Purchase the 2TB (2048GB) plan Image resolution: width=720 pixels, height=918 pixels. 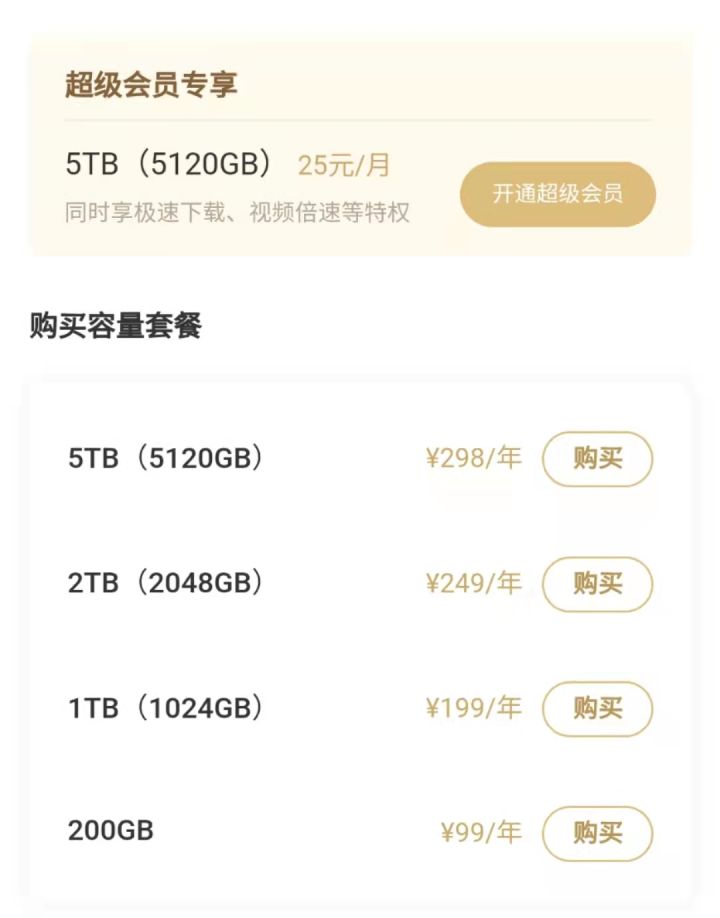point(597,584)
